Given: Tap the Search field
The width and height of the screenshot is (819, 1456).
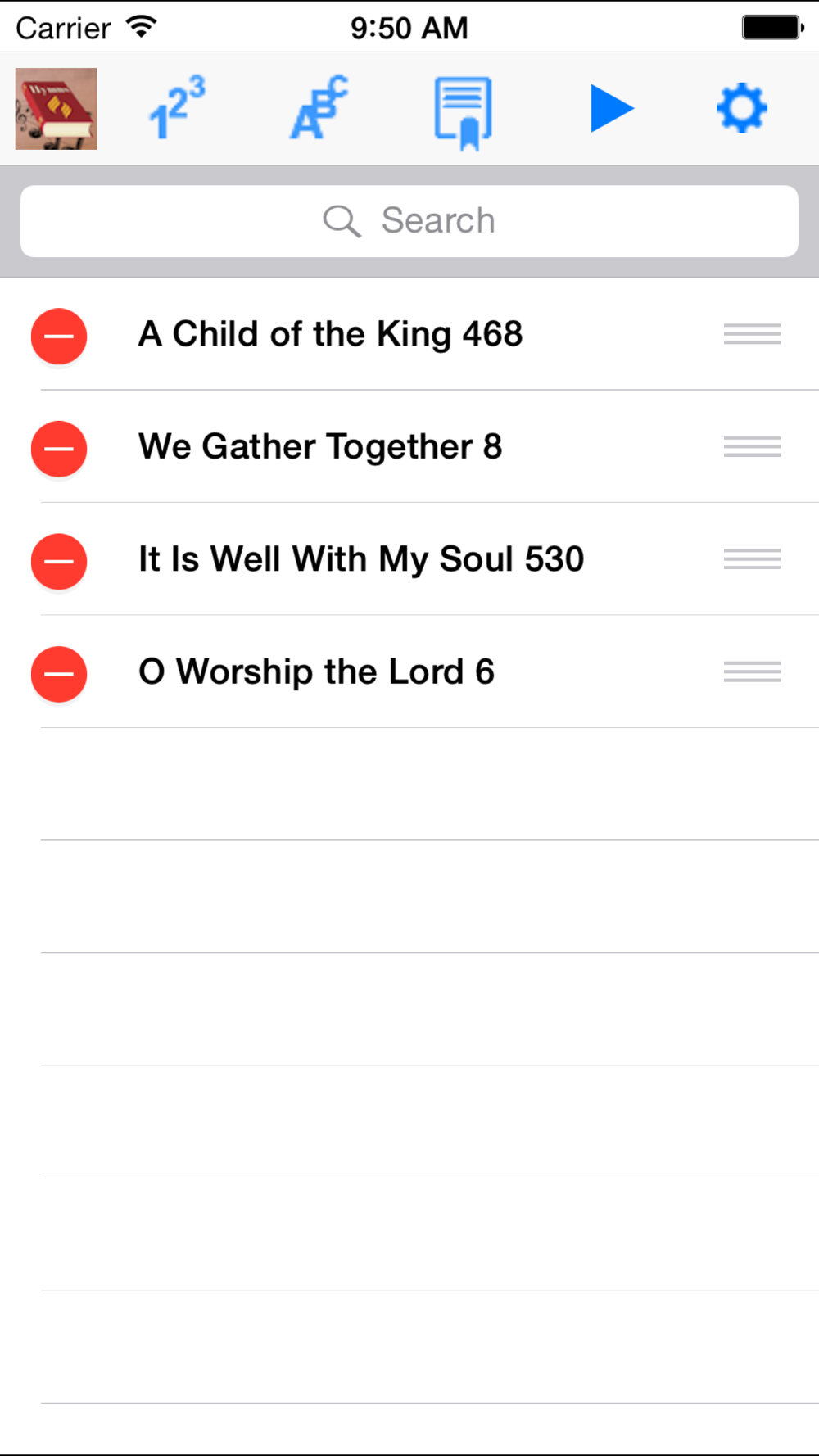Looking at the screenshot, I should pos(409,221).
